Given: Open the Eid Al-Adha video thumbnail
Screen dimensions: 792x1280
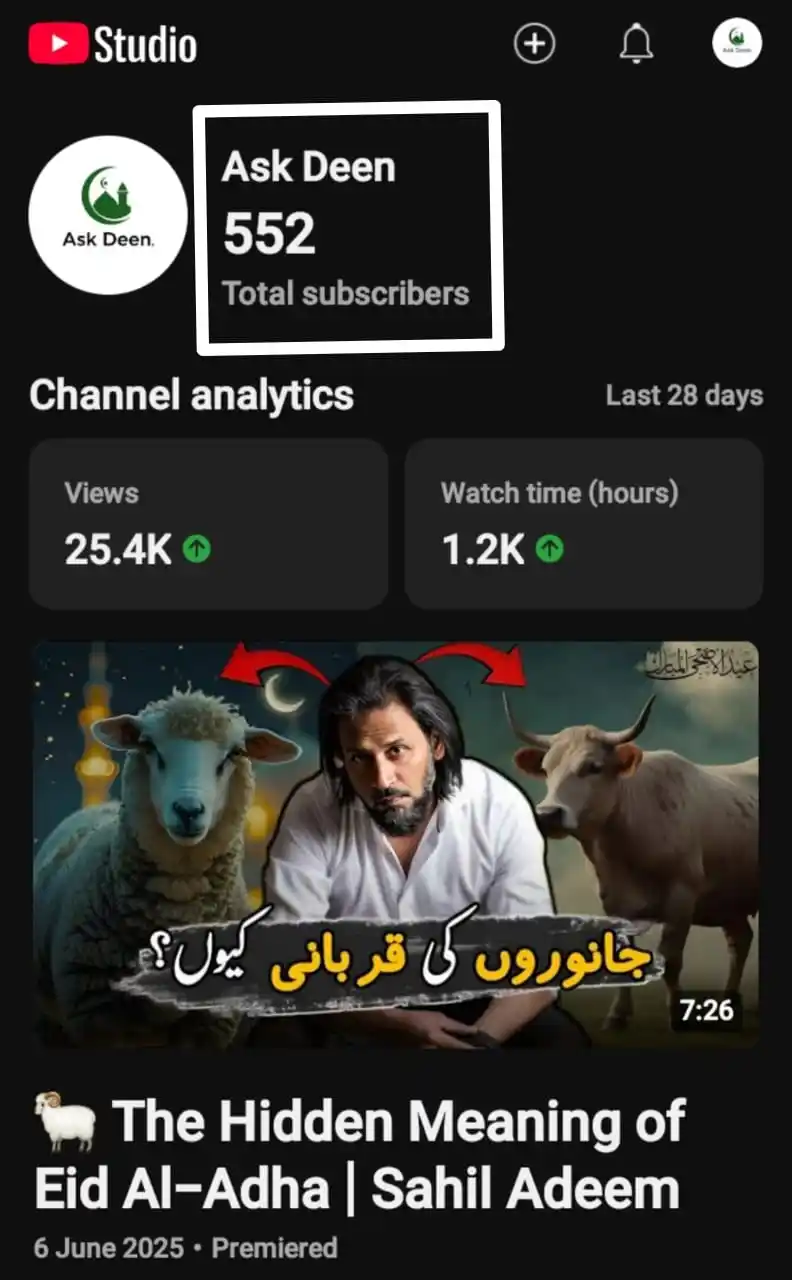Looking at the screenshot, I should (x=396, y=844).
